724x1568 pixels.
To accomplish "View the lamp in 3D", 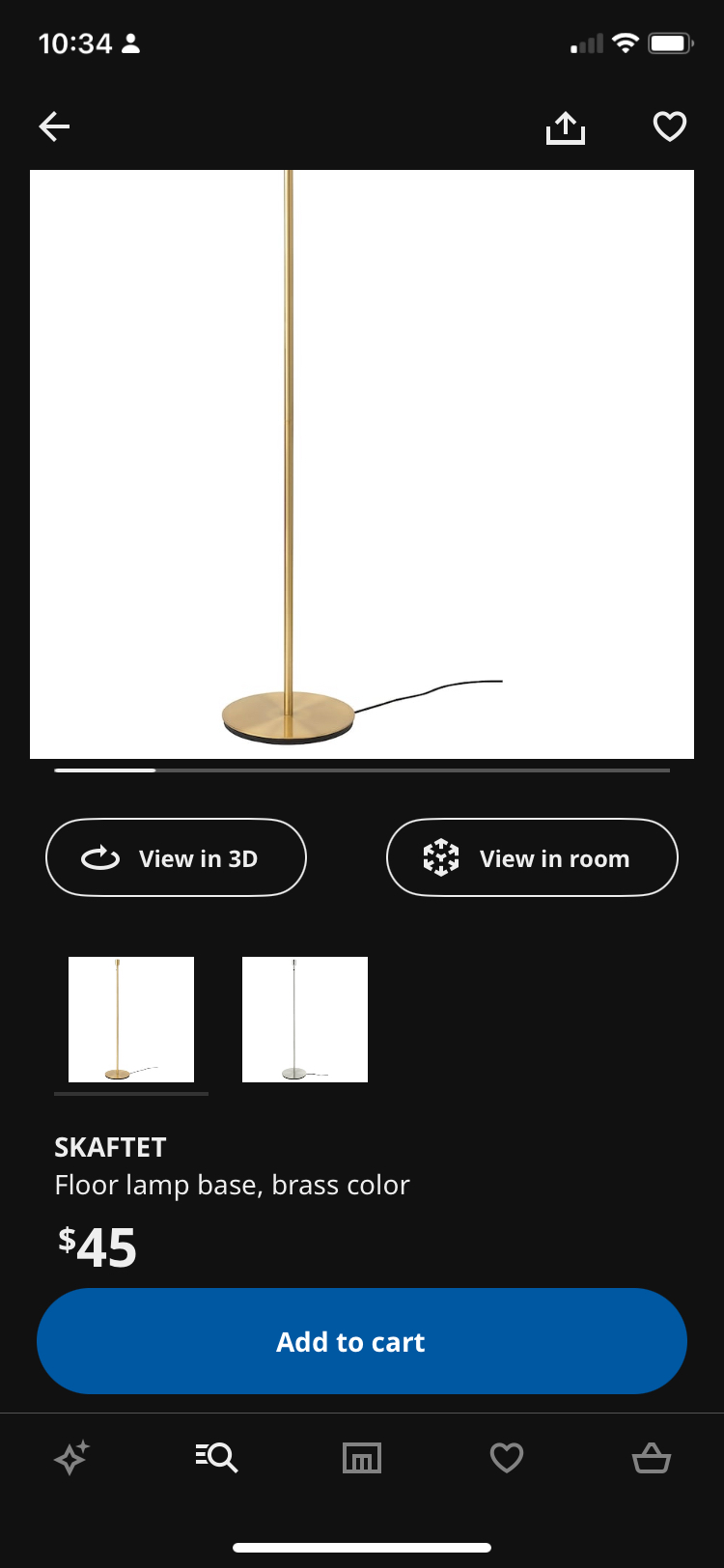I will (x=176, y=857).
